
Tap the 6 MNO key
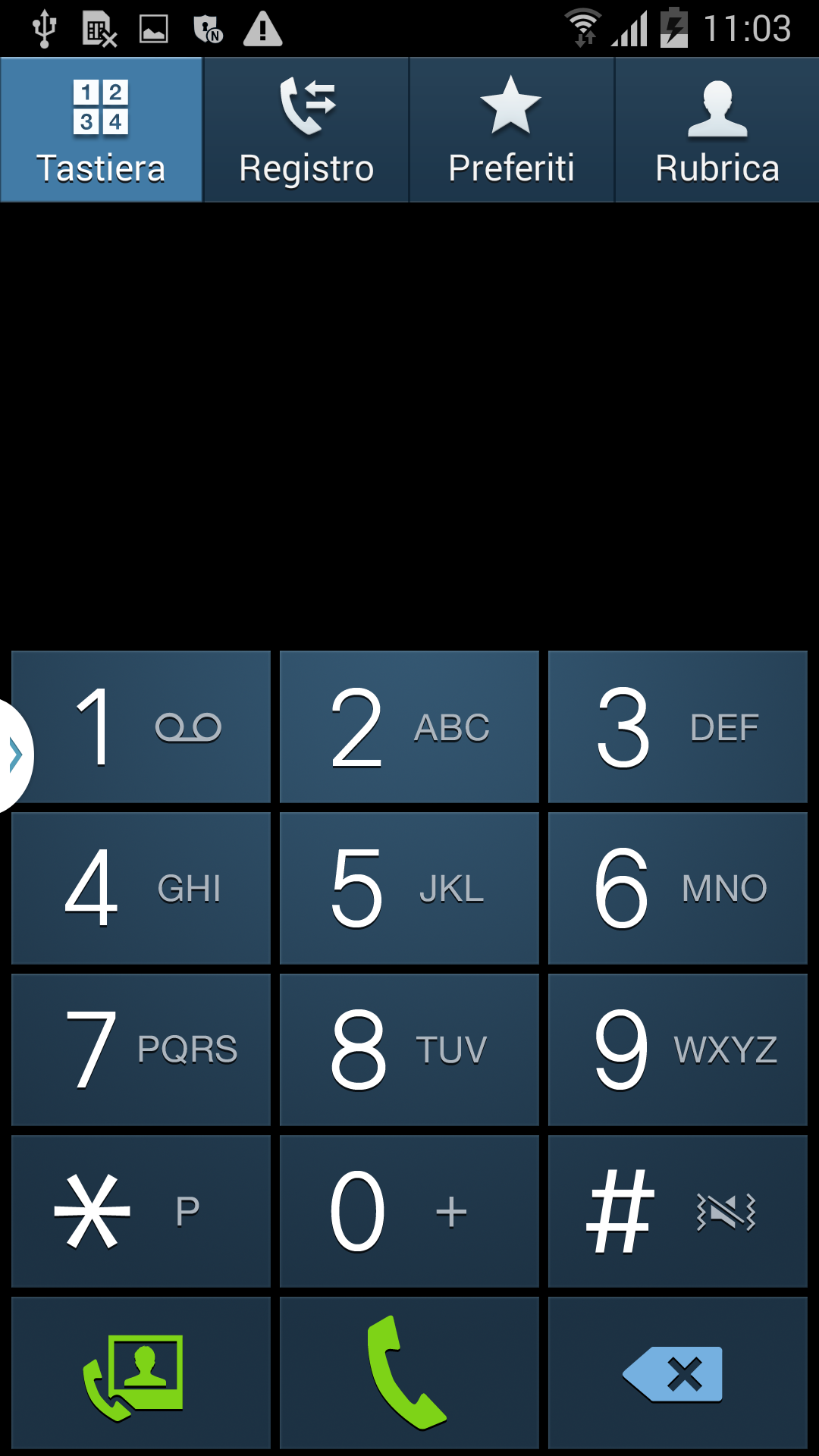678,888
